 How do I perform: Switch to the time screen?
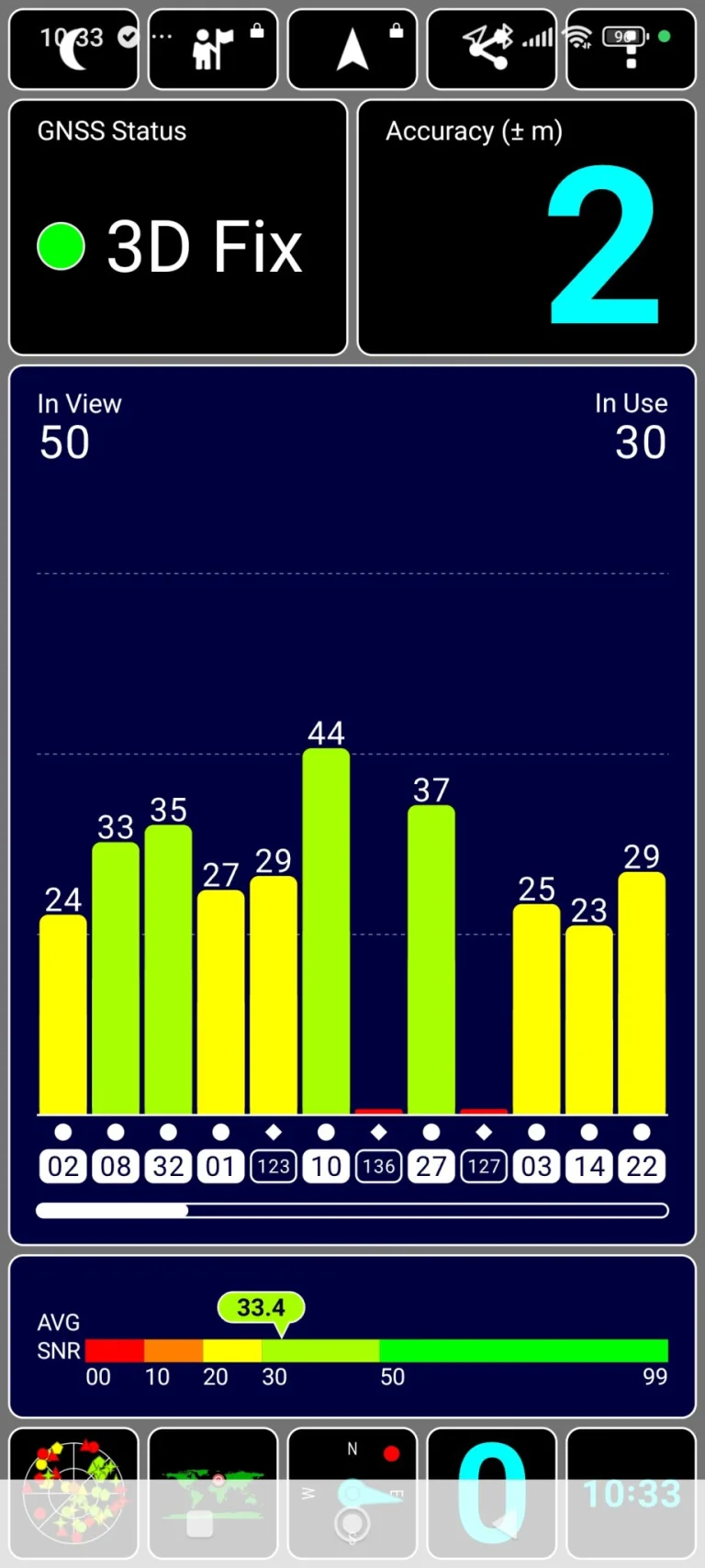coord(631,1493)
